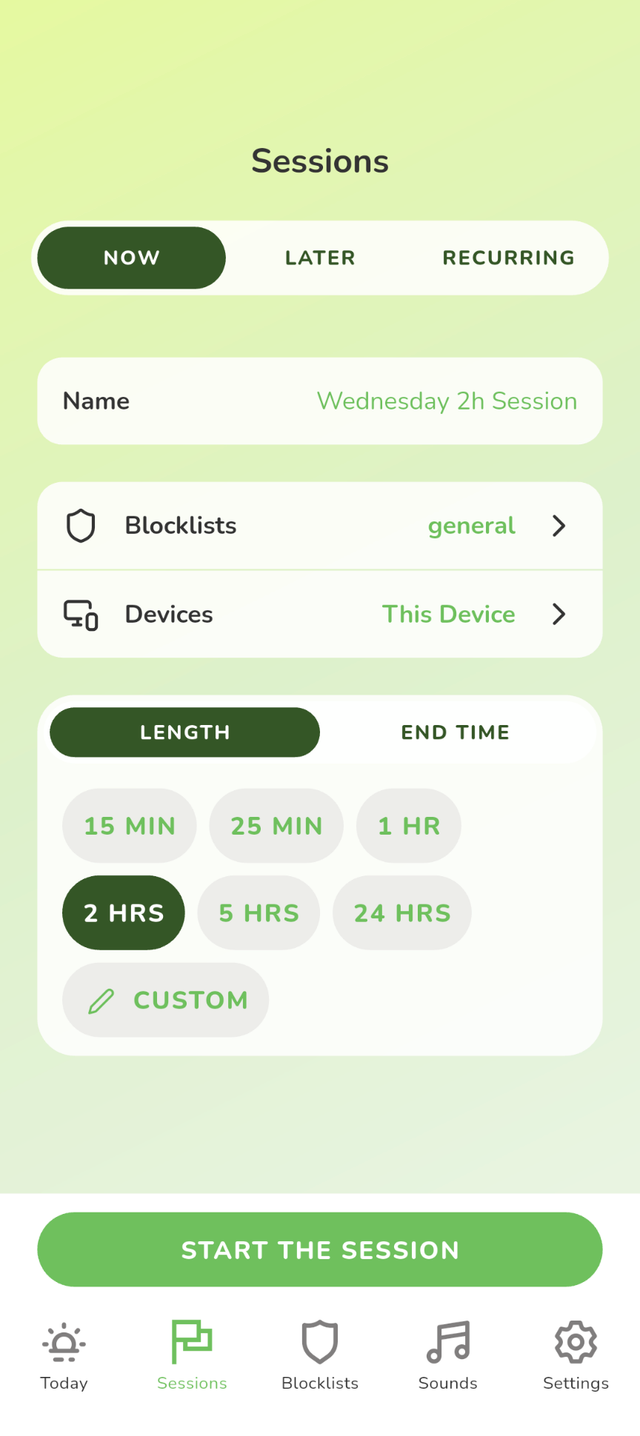Pick the 5 HRS duration
640x1436 pixels.
pos(259,913)
